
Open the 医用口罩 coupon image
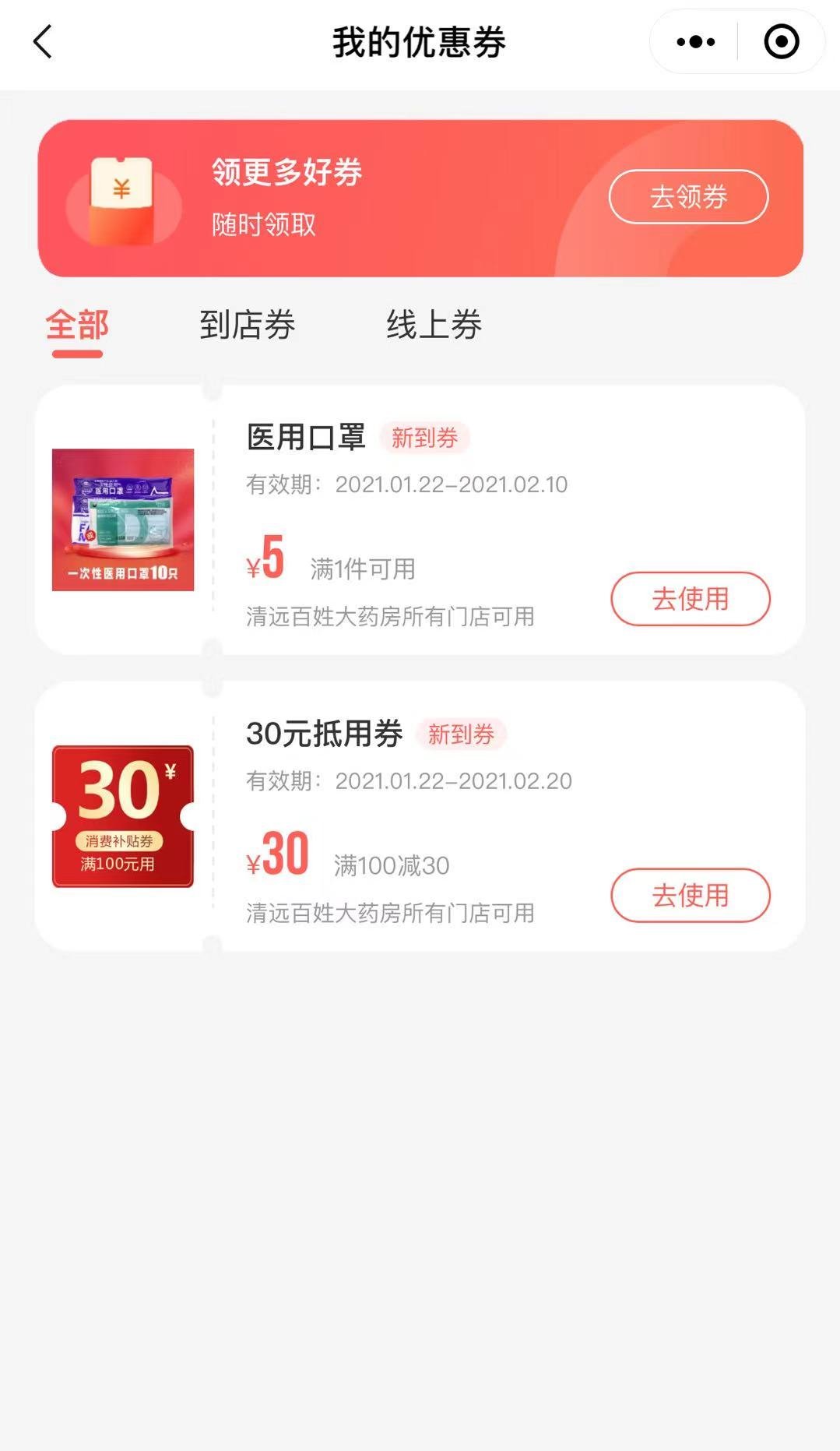point(123,519)
